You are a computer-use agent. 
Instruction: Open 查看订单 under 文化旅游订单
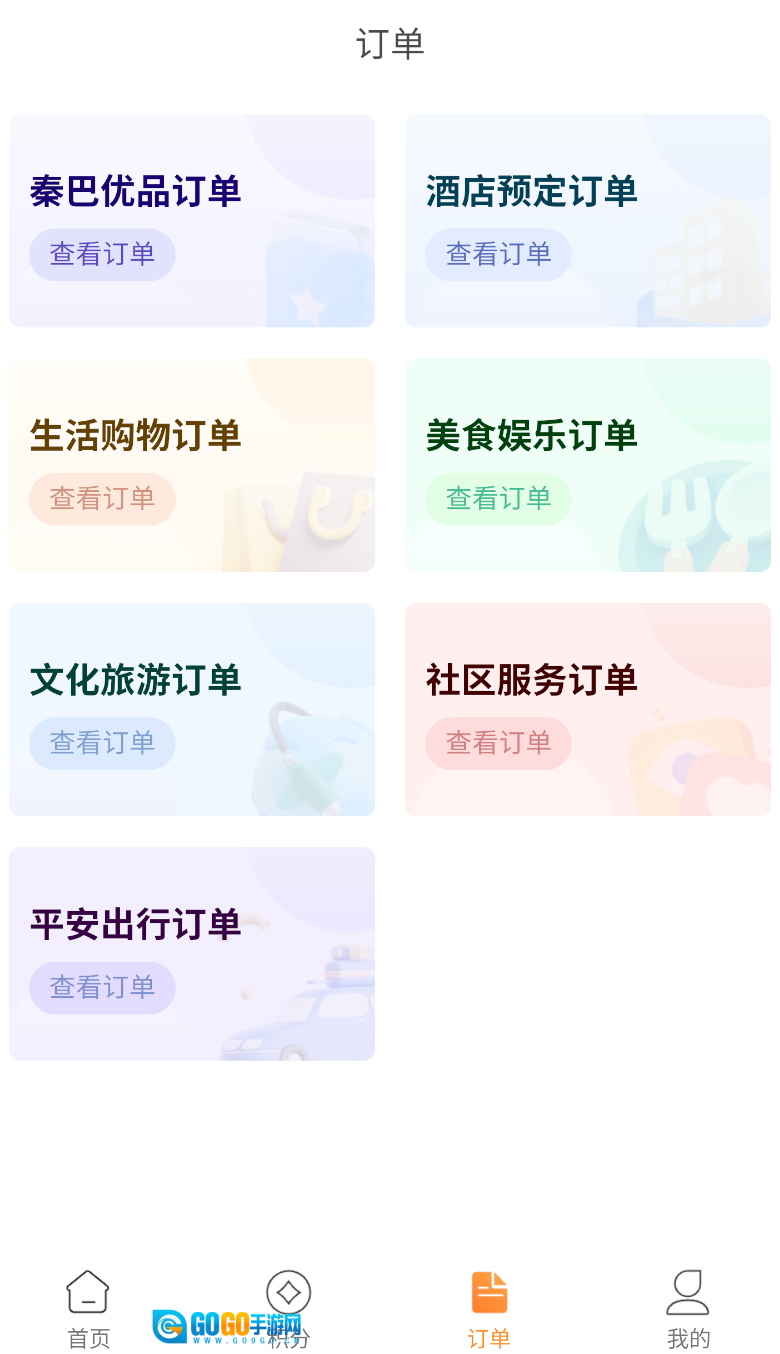coord(102,743)
